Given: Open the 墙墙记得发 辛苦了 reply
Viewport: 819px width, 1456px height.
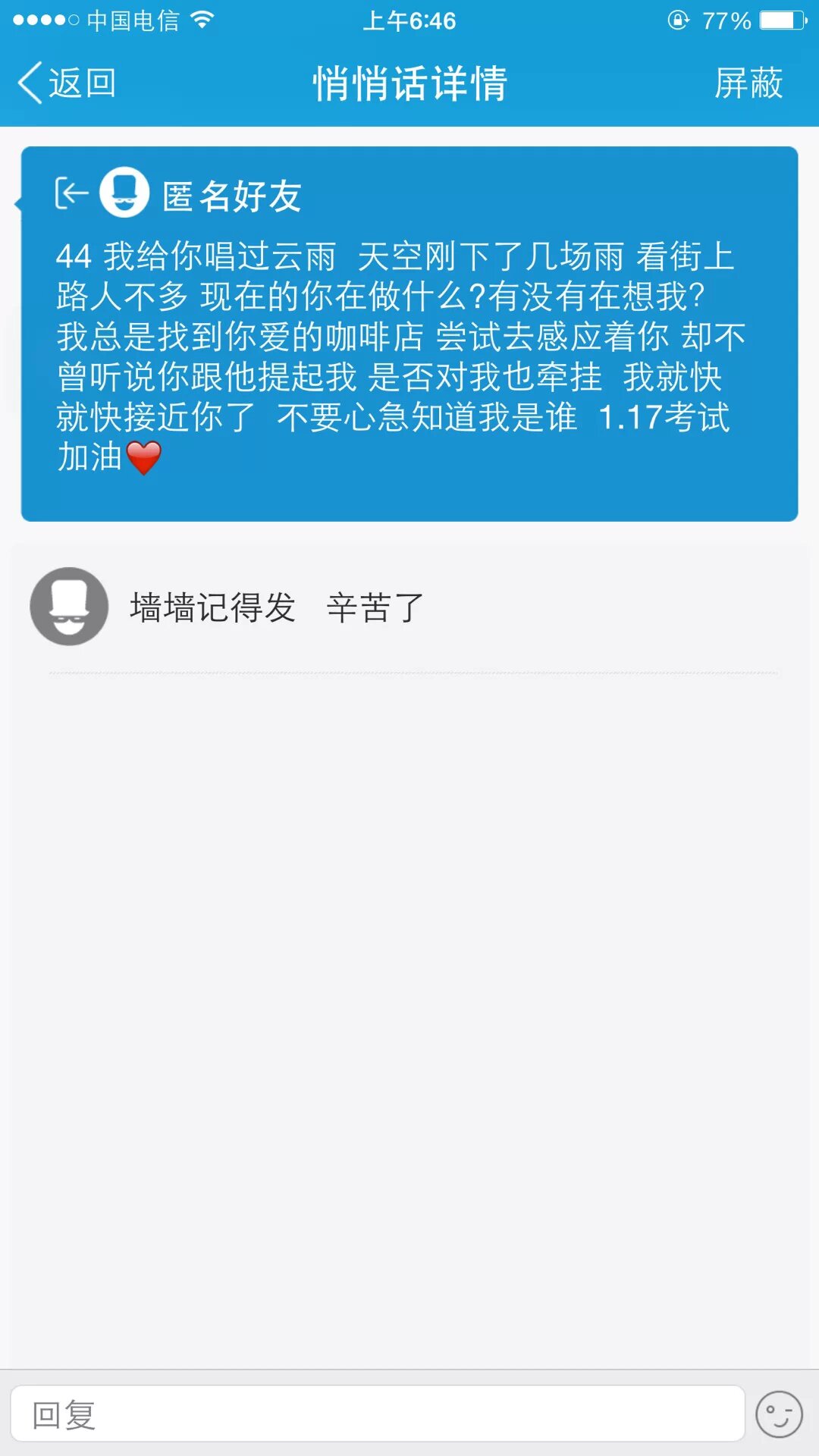Looking at the screenshot, I should 277,607.
